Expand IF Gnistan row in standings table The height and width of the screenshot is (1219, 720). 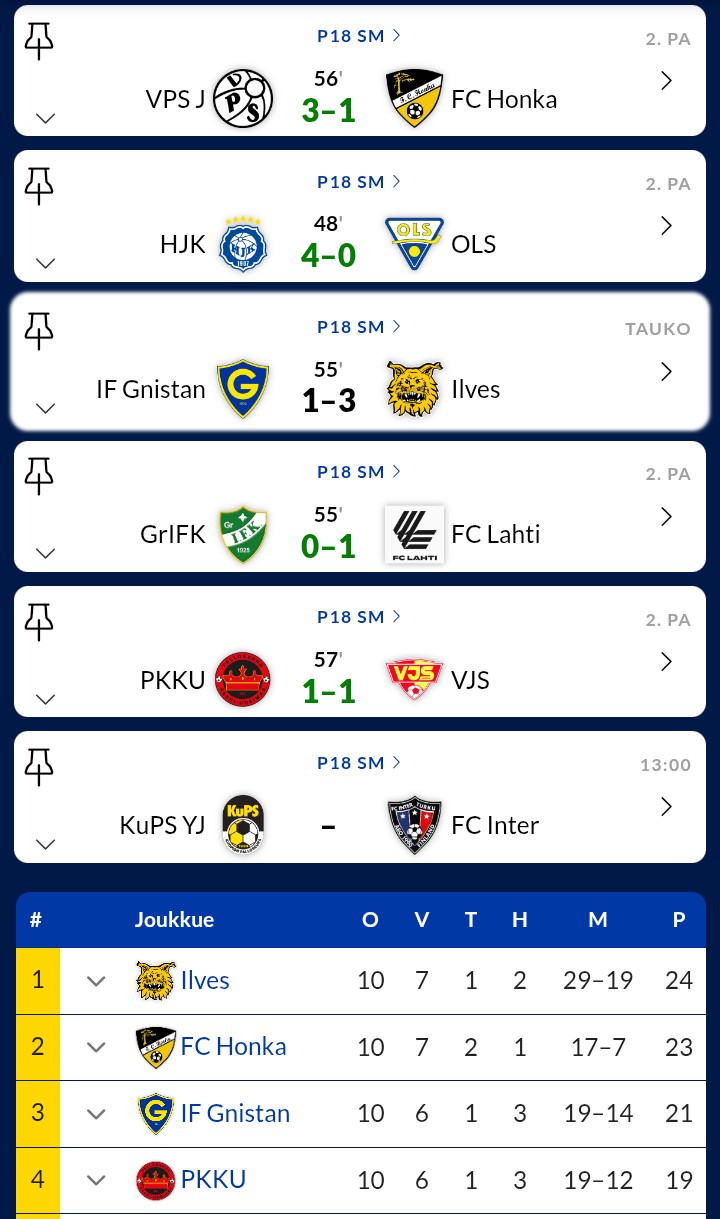(96, 1114)
